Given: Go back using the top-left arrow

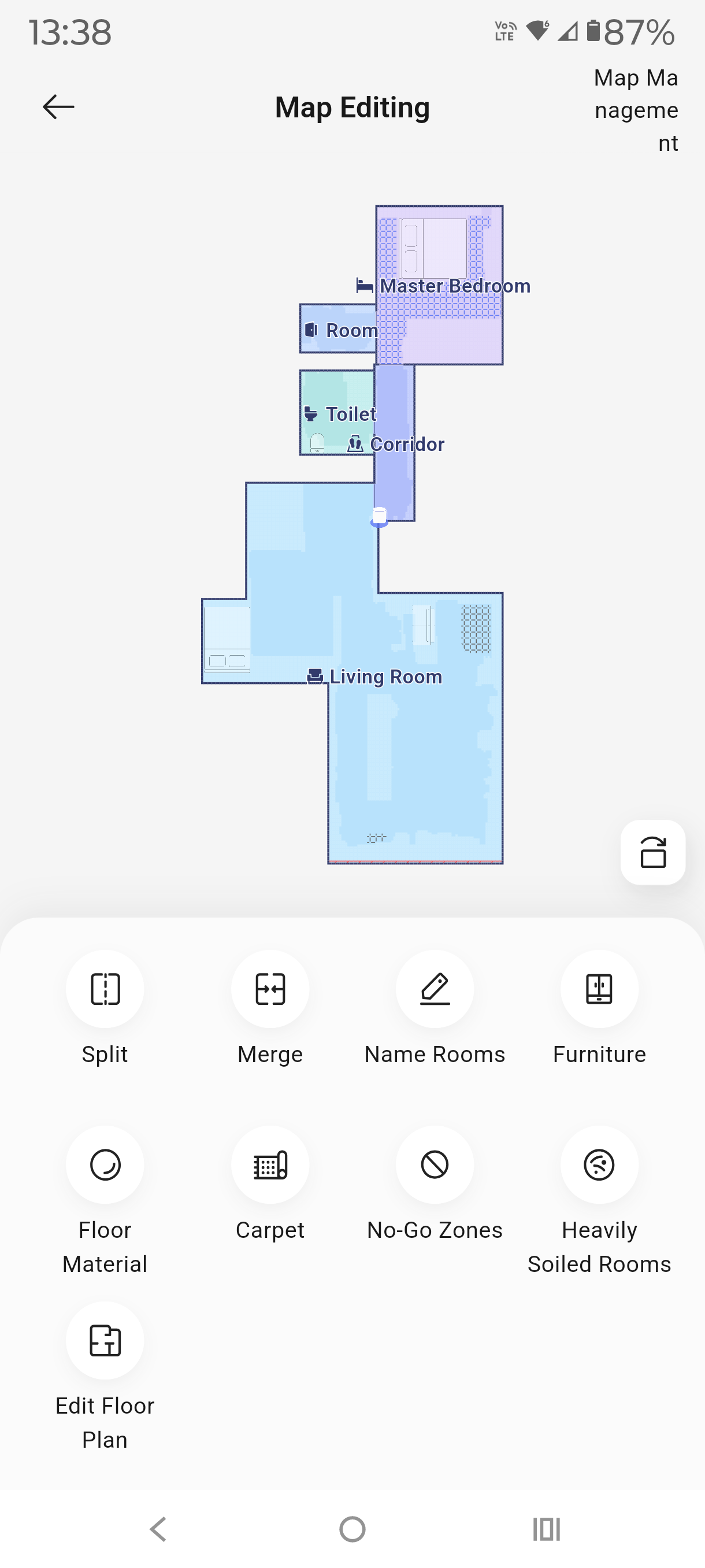Looking at the screenshot, I should 58,107.
